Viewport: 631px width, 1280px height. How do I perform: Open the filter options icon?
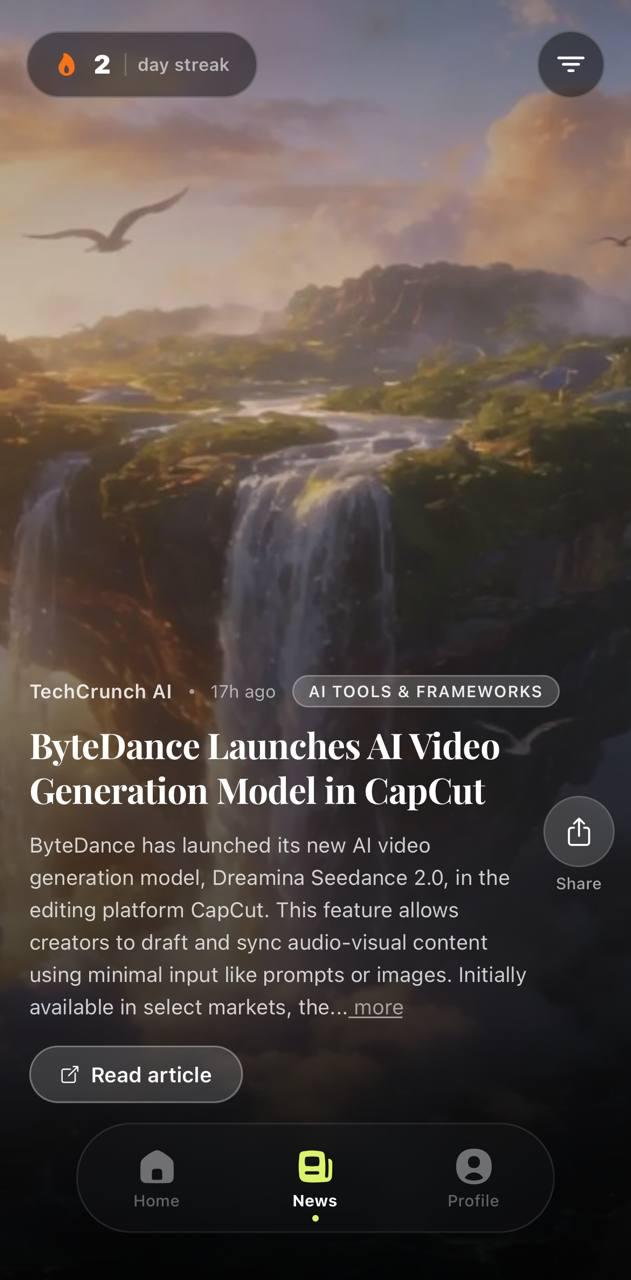(570, 65)
